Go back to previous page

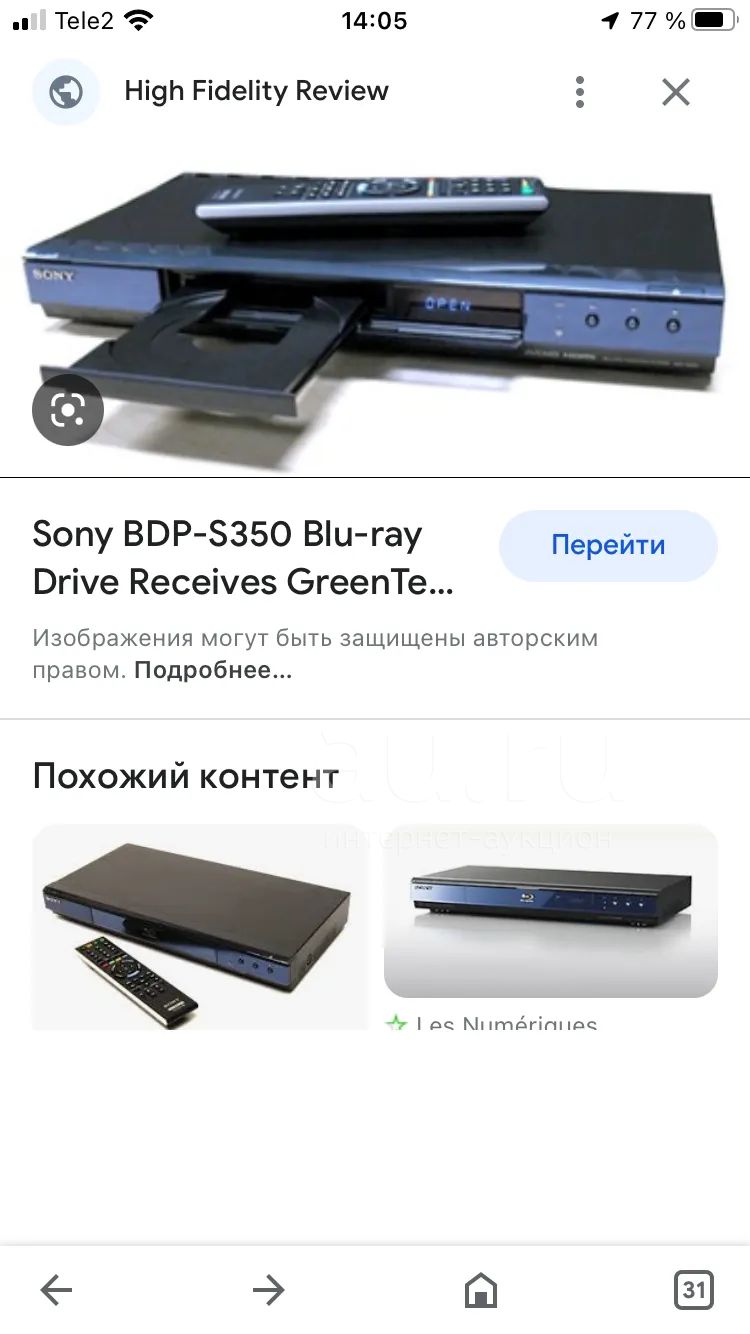pyautogui.click(x=56, y=1290)
